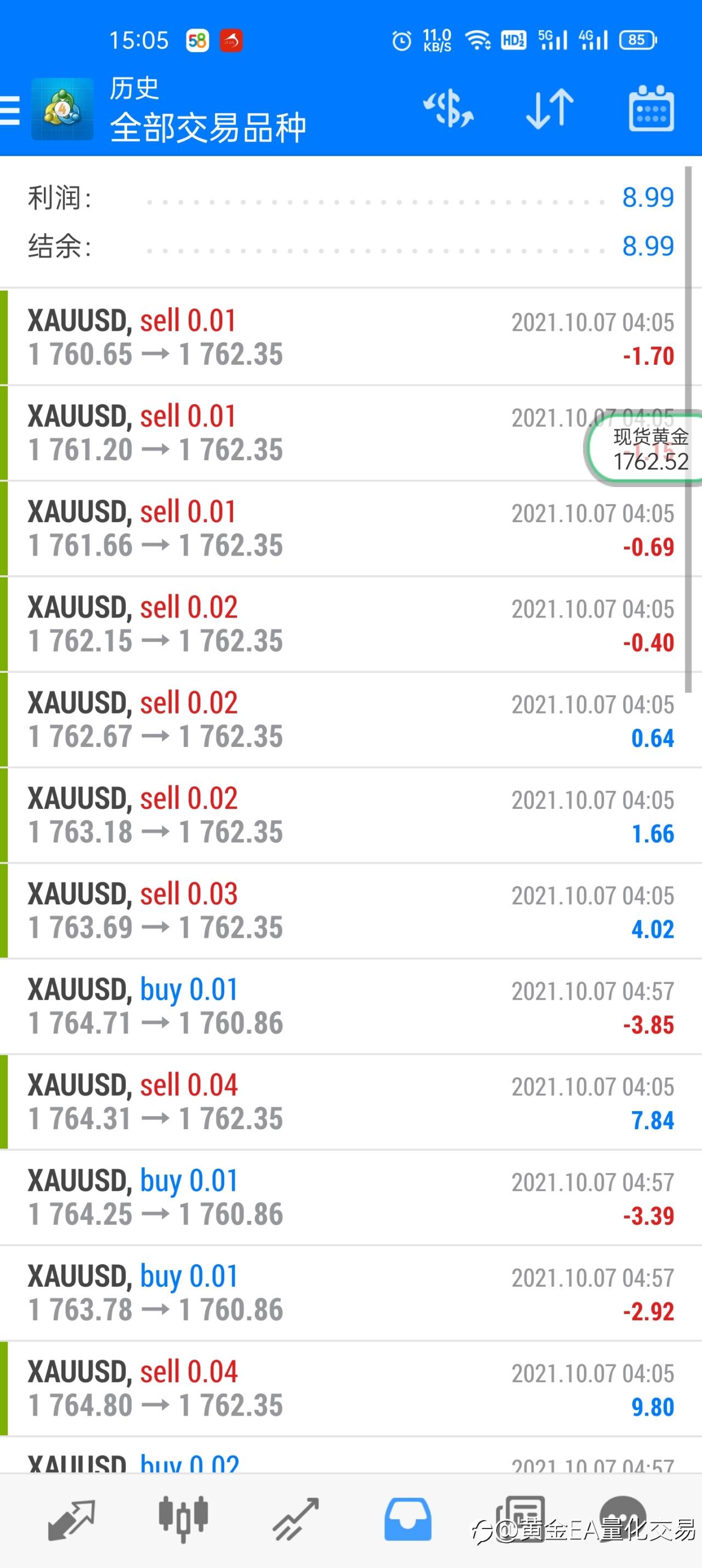View the buy 0.01 trade at 1 763.78

pos(350,1293)
